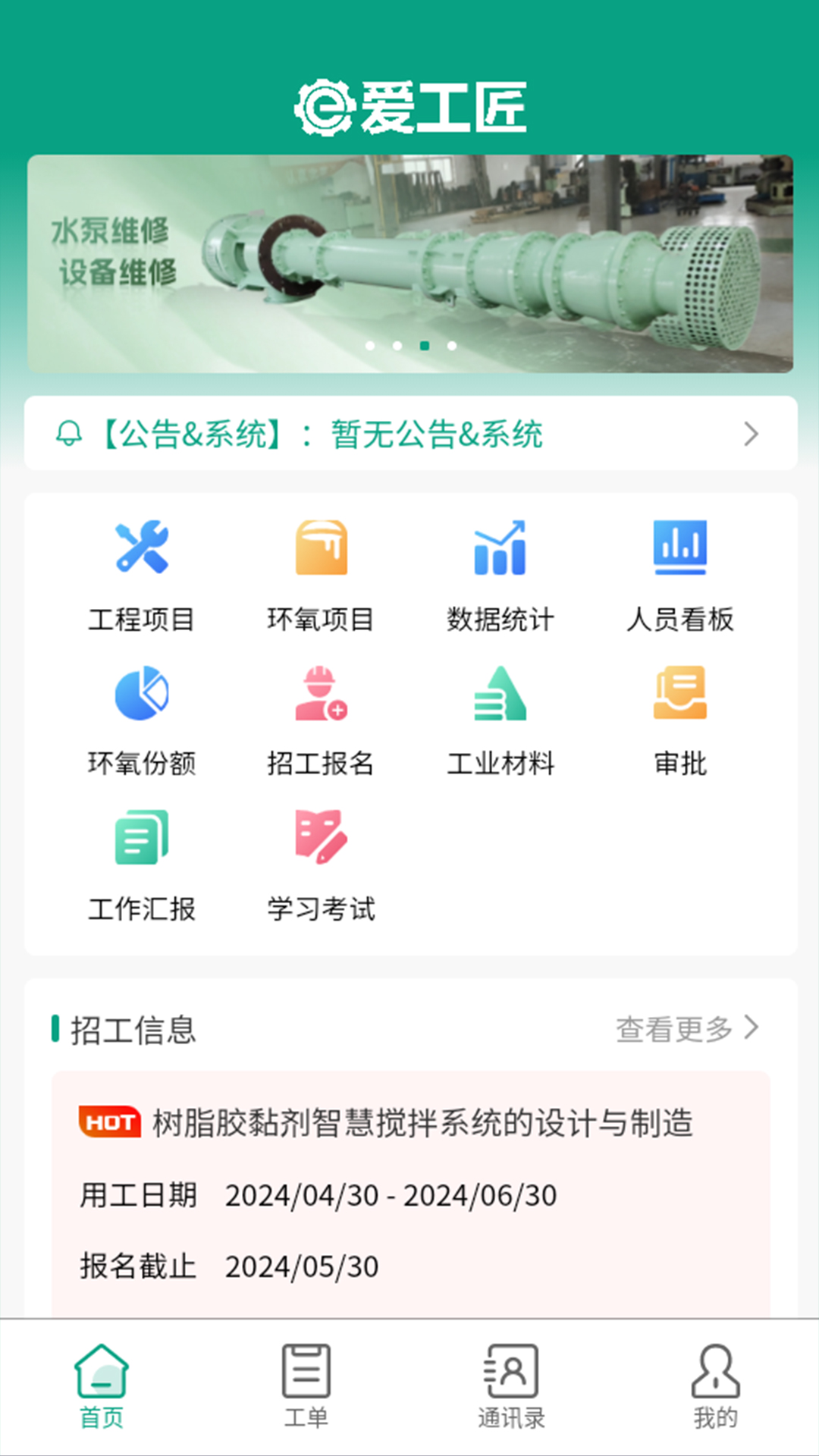Open the 树脂胶黏剂智慧搅拌系统 job card
The width and height of the screenshot is (819, 1456).
(x=410, y=1191)
